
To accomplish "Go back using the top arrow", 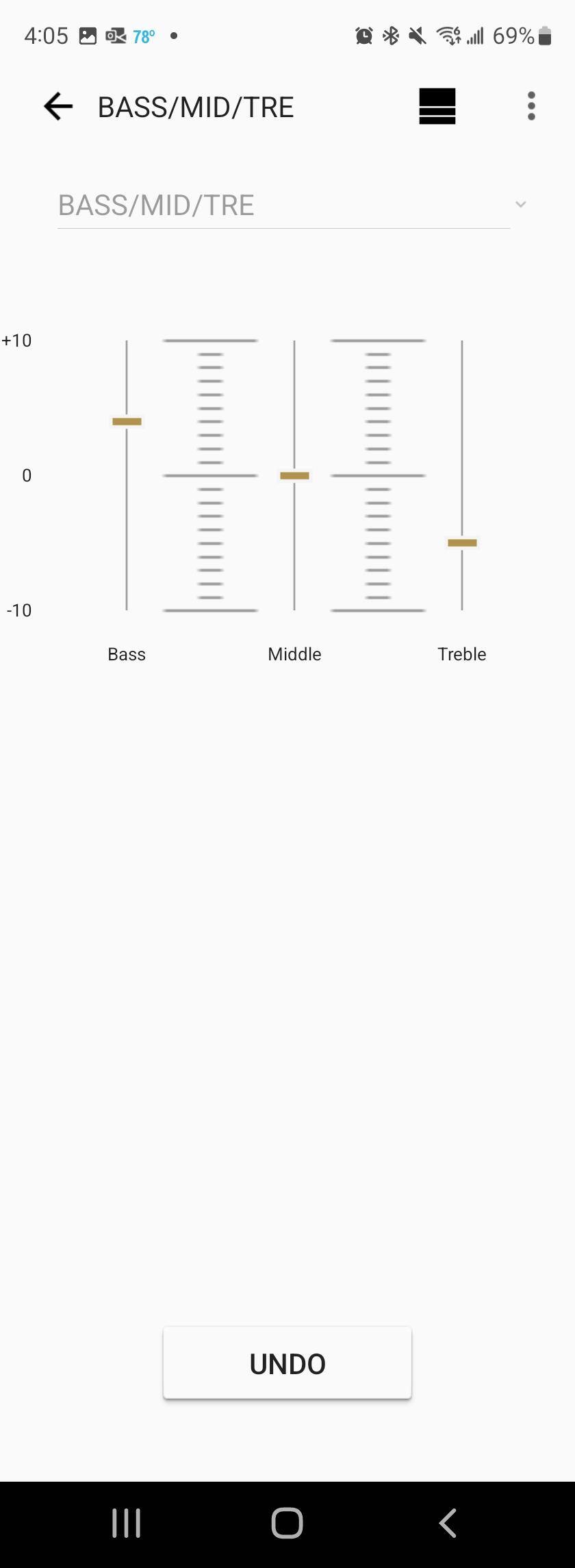I will coord(58,107).
